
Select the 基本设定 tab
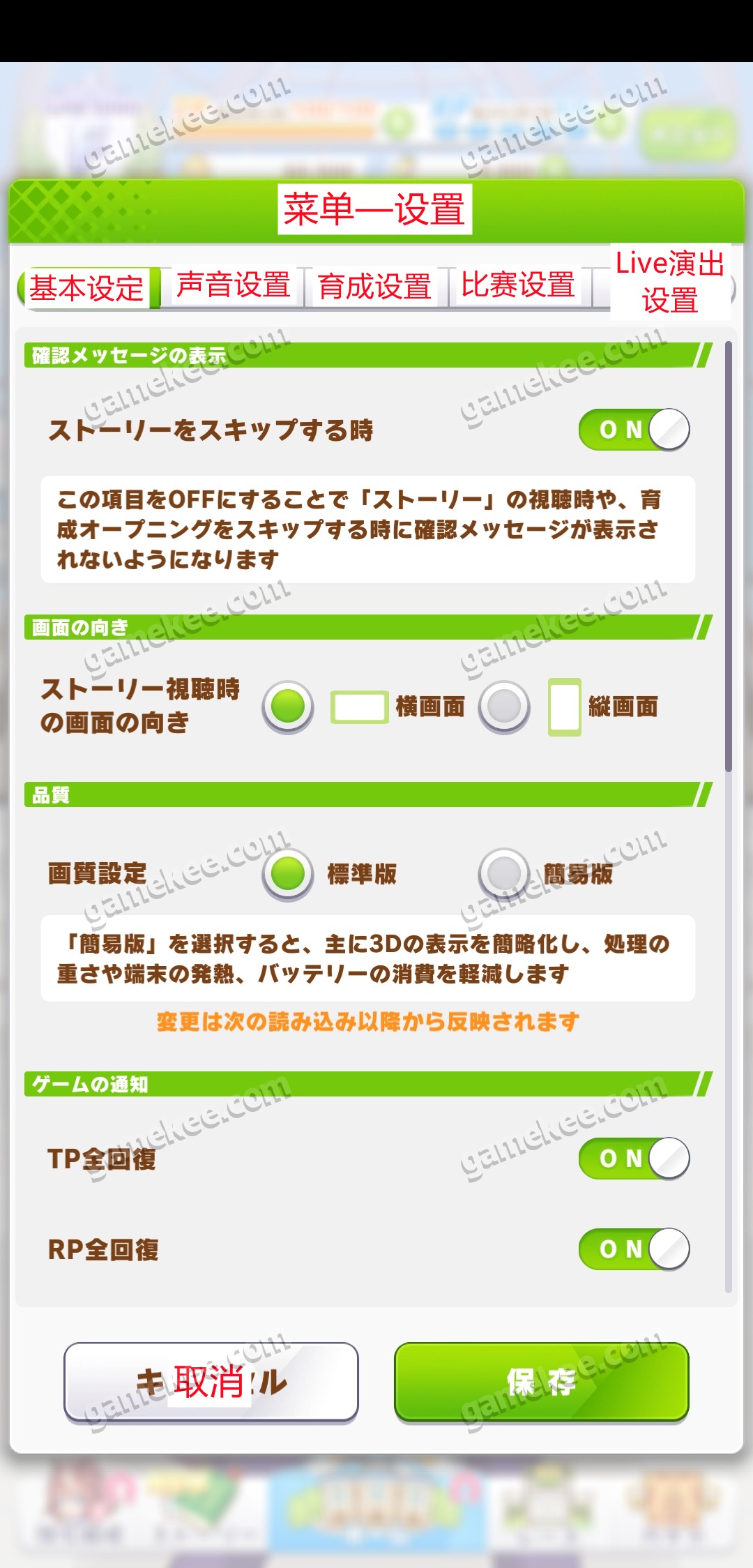(88, 288)
